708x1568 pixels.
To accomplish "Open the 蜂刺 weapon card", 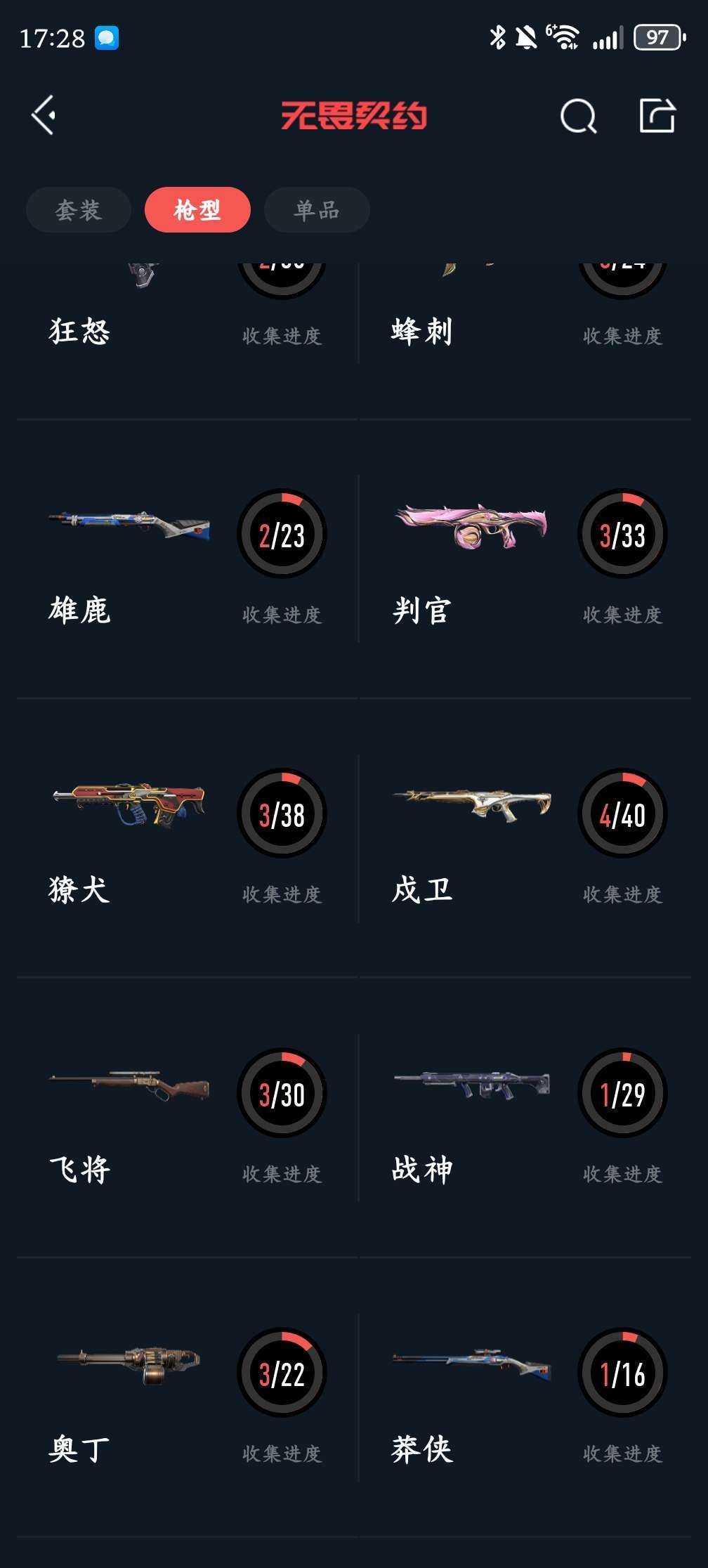I will [525, 314].
